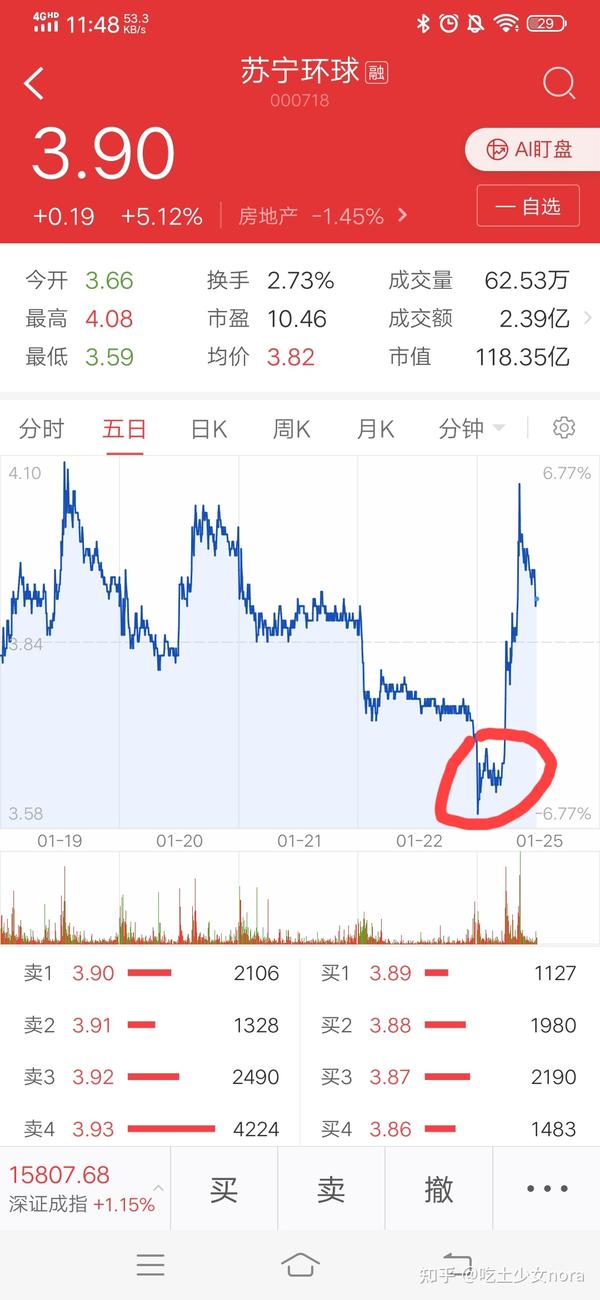
Task: Tap the 买 buy button
Action: click(224, 1189)
